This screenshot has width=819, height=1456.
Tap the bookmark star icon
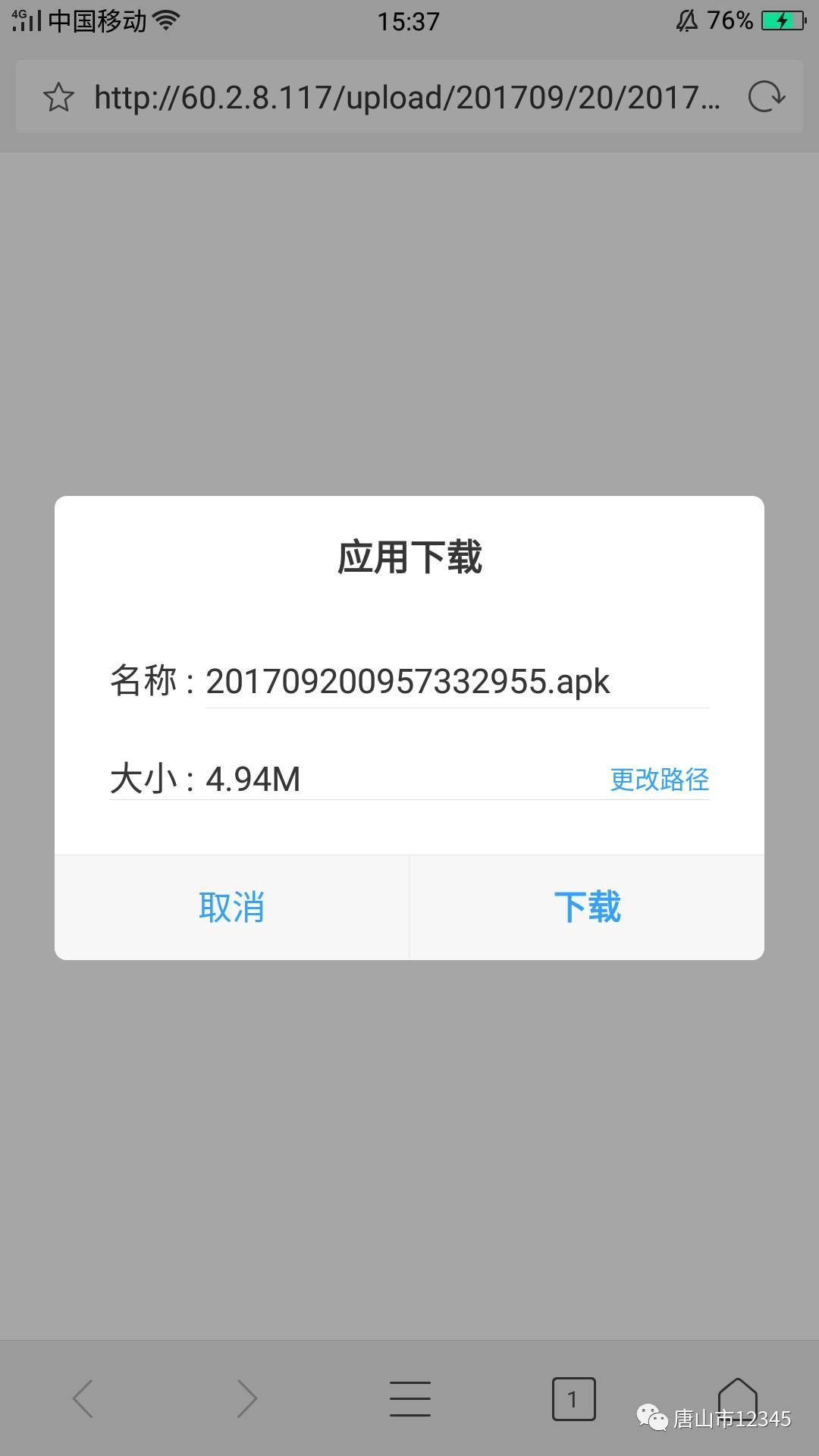point(59,96)
